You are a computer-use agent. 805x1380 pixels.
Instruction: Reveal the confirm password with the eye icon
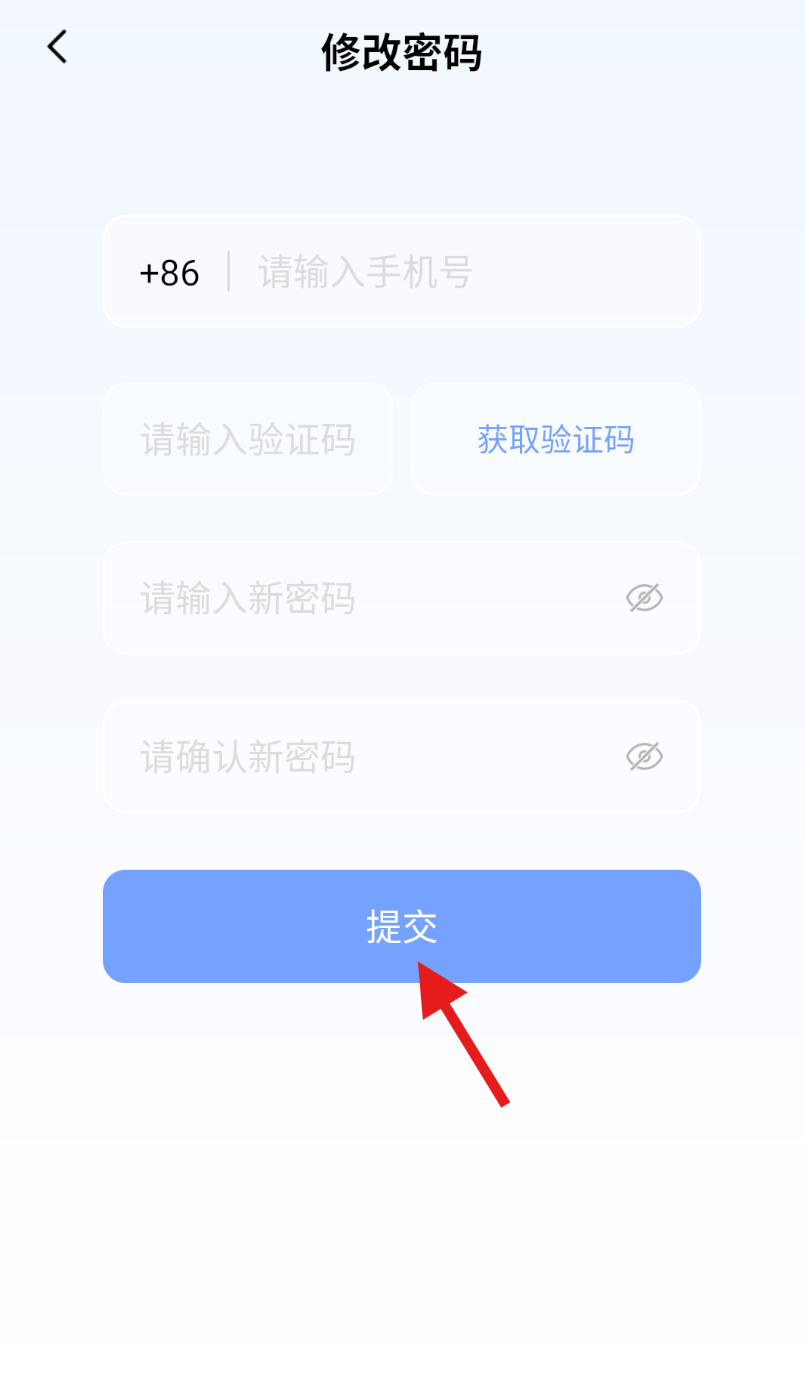644,757
